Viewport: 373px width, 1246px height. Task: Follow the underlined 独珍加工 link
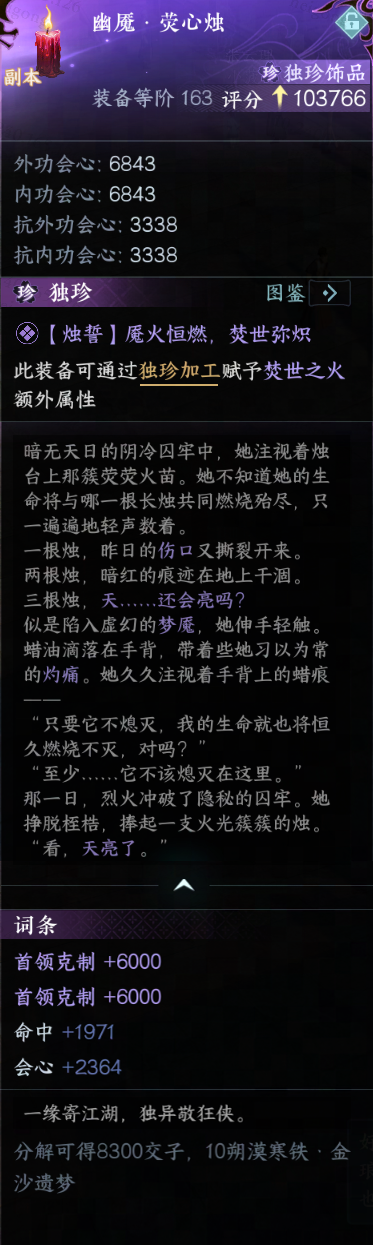coord(179,371)
